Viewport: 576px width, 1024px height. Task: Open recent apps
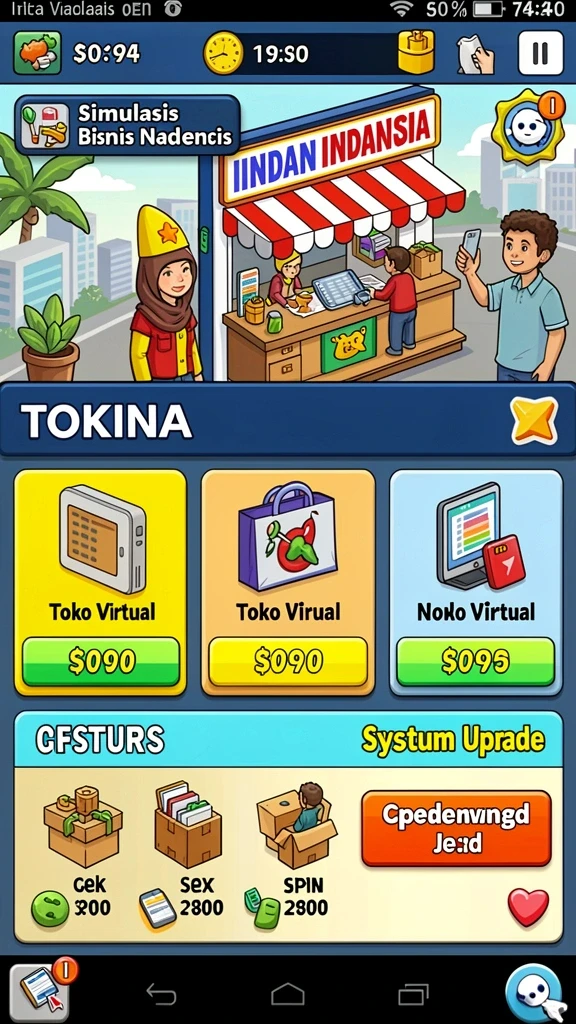(413, 994)
